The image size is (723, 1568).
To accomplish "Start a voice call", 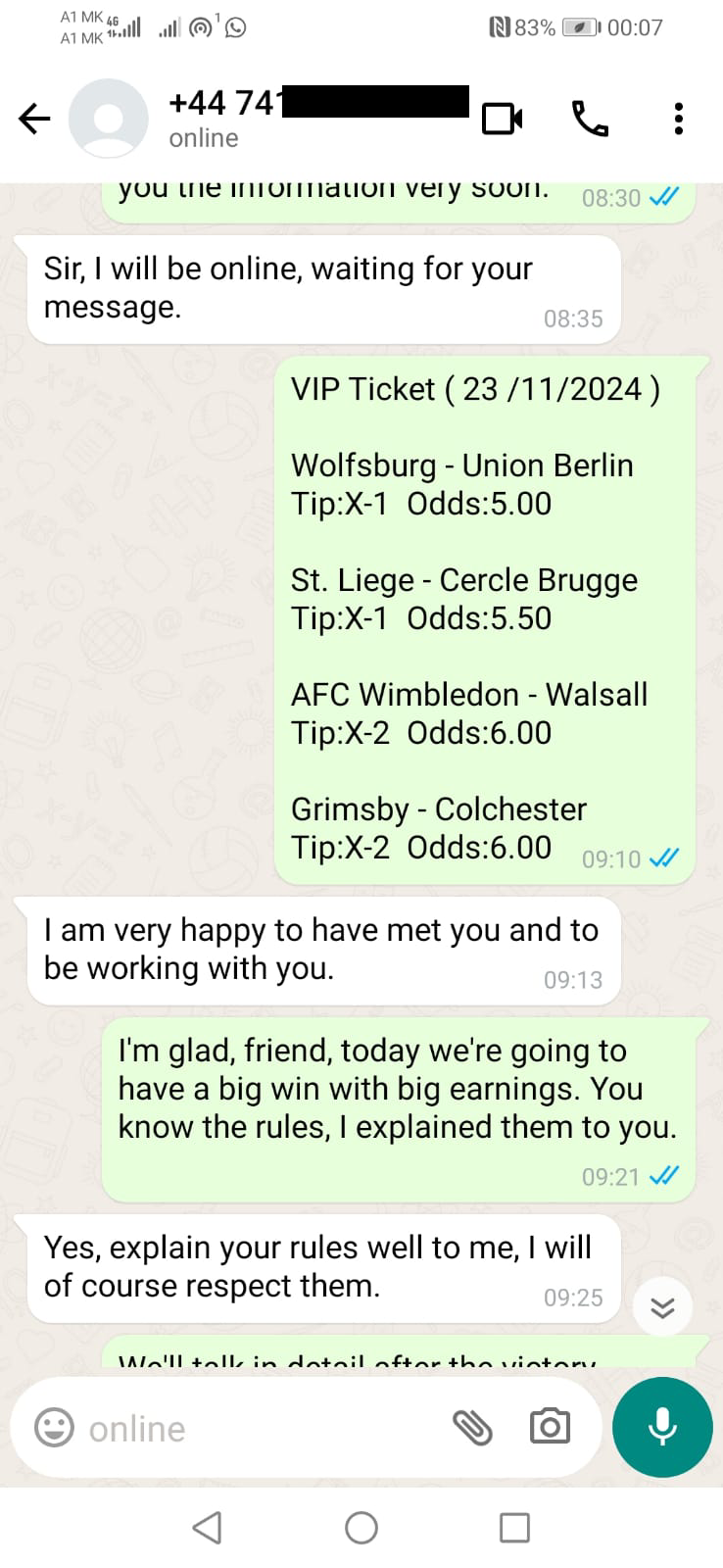I will click(x=590, y=120).
